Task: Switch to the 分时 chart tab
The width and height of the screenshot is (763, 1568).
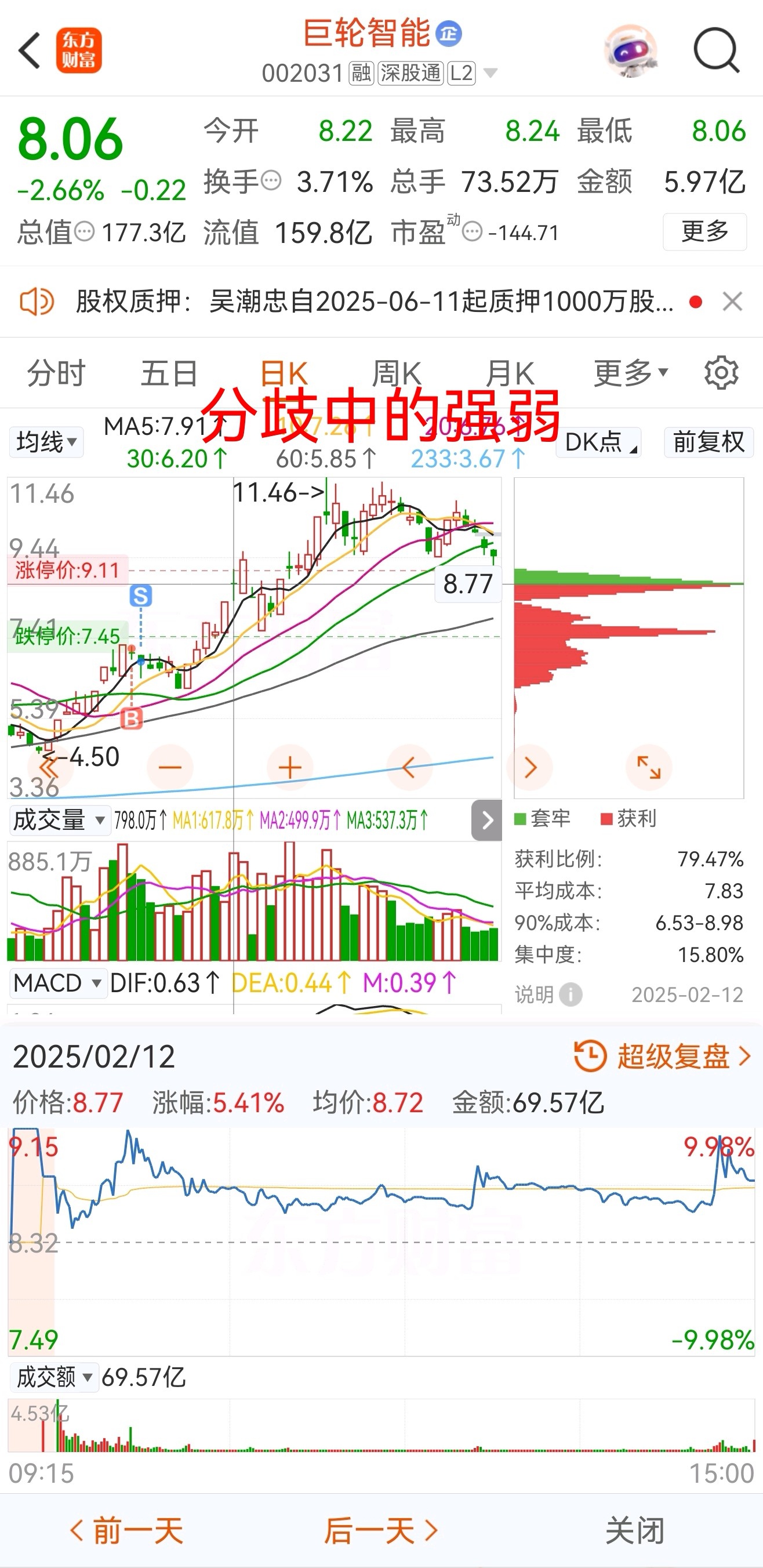Action: point(56,372)
